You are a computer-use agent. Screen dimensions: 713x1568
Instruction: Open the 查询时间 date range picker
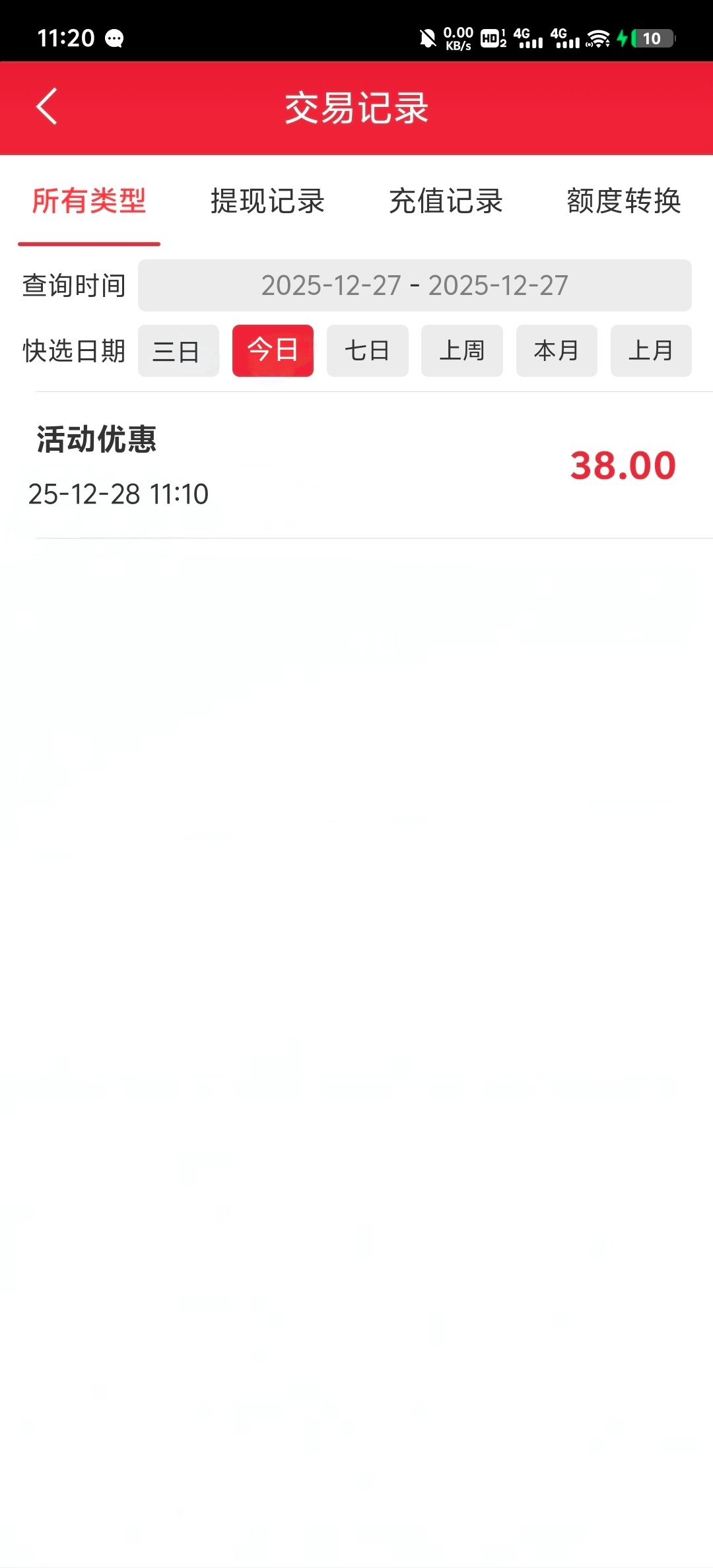pyautogui.click(x=414, y=285)
